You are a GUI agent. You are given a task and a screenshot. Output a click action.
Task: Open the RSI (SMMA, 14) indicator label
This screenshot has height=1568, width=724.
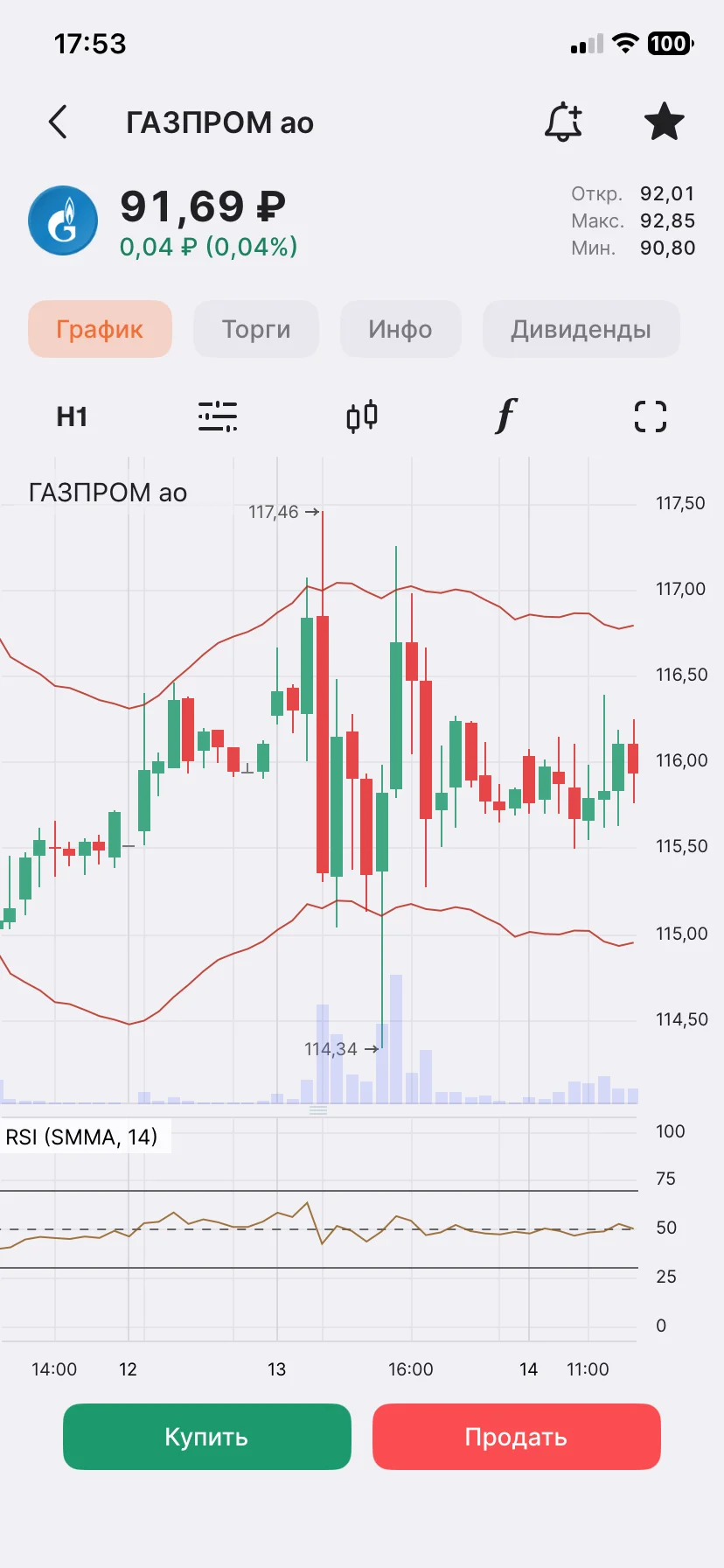82,1137
